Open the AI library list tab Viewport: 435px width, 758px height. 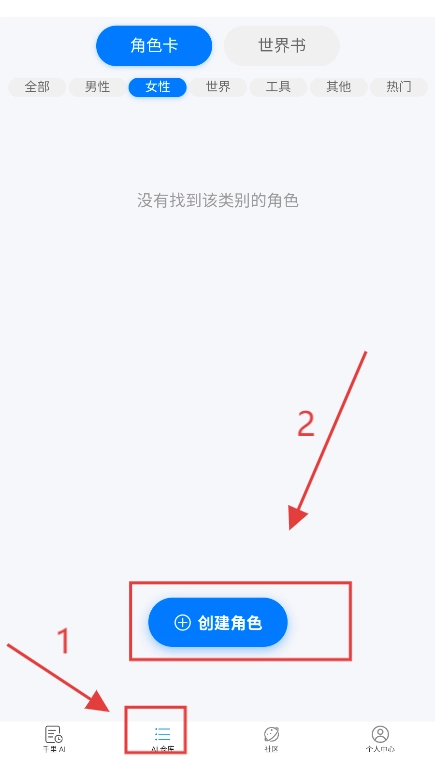tap(162, 739)
